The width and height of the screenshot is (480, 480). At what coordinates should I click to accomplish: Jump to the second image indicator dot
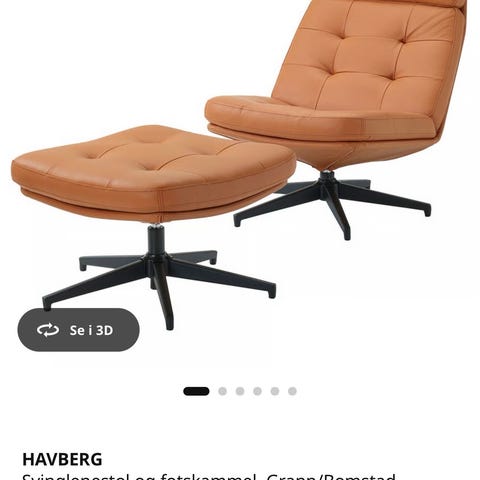(222, 391)
